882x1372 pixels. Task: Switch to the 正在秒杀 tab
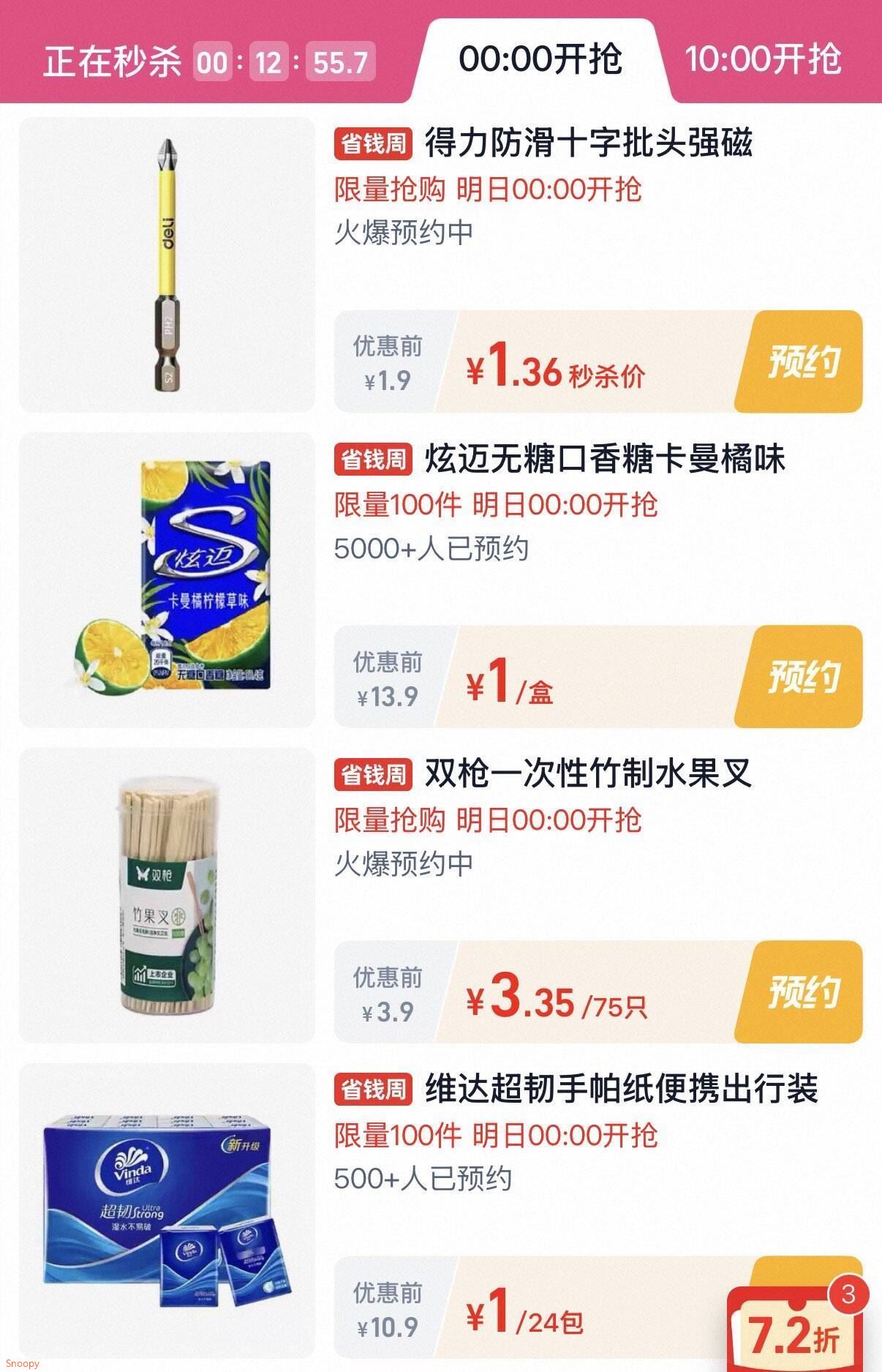point(112,61)
